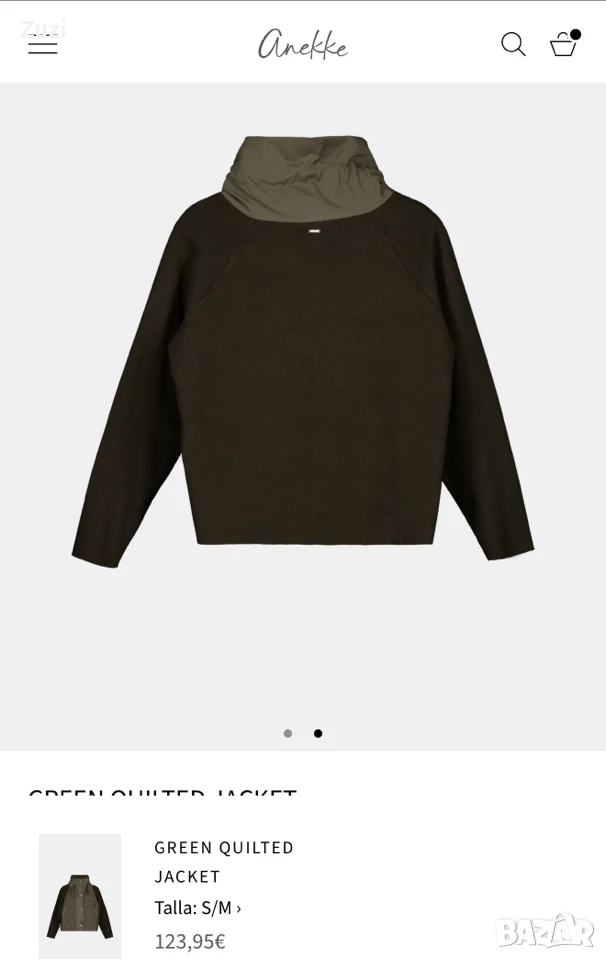Tap the small green jacket thumbnail
The image size is (606, 960).
point(80,896)
